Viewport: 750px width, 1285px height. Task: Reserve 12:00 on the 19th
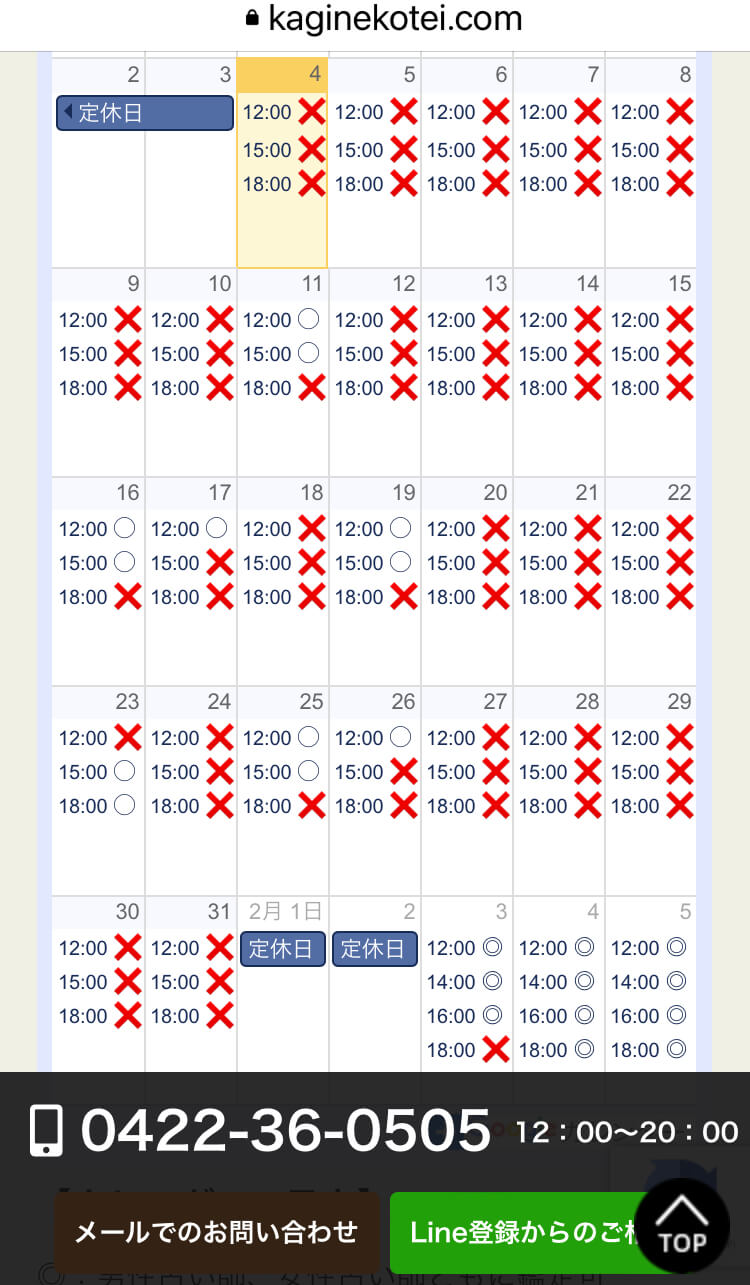[x=374, y=529]
